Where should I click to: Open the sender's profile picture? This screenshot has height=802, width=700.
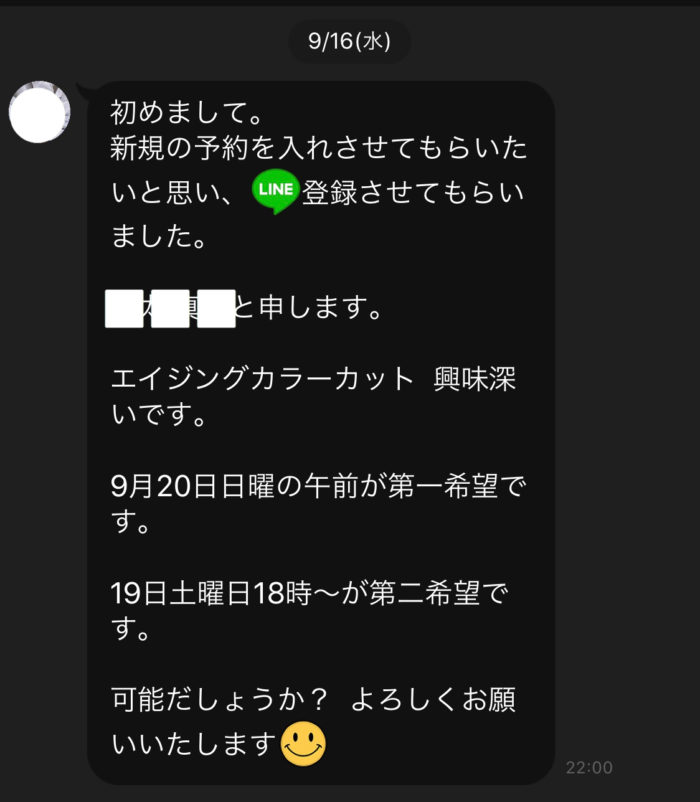[x=40, y=112]
